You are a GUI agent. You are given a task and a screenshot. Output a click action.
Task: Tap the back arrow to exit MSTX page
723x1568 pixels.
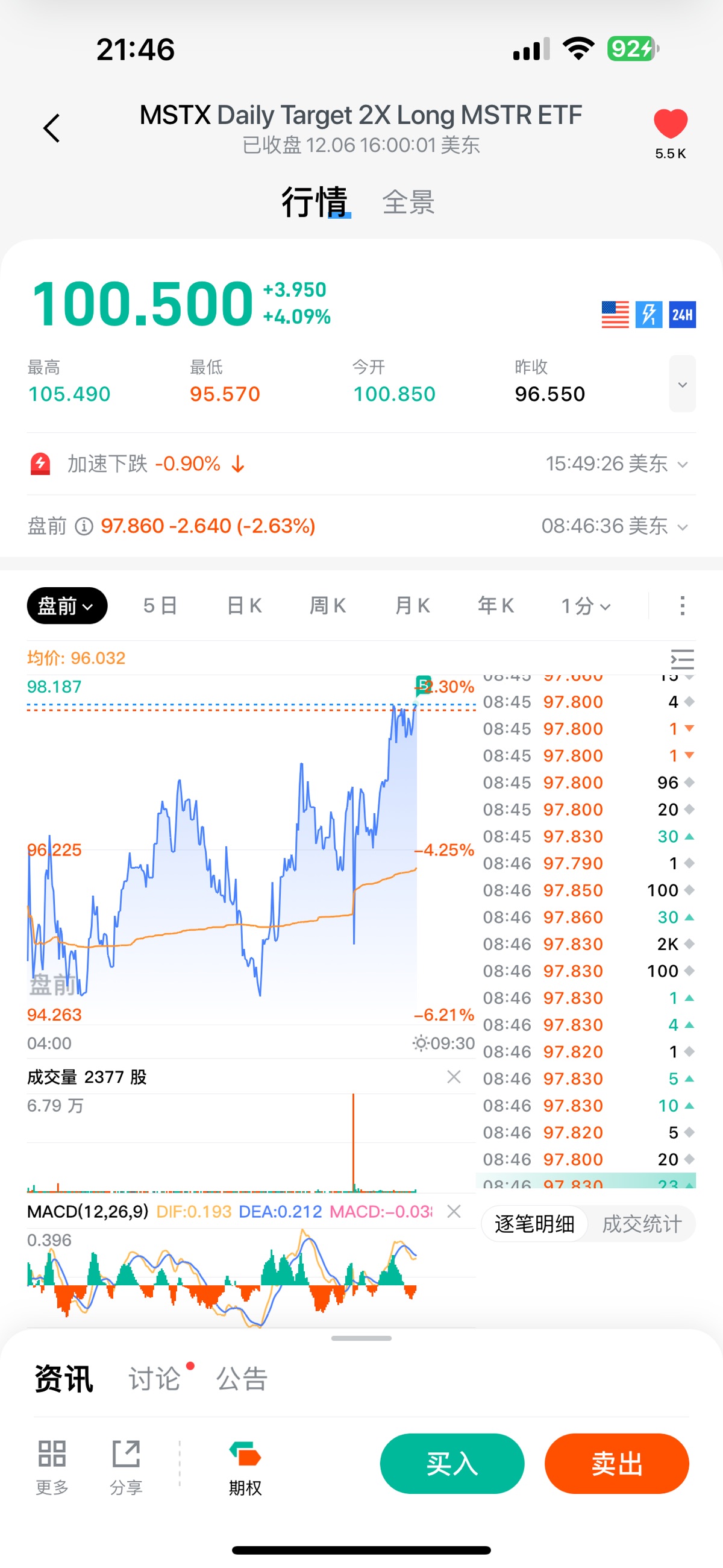(51, 128)
